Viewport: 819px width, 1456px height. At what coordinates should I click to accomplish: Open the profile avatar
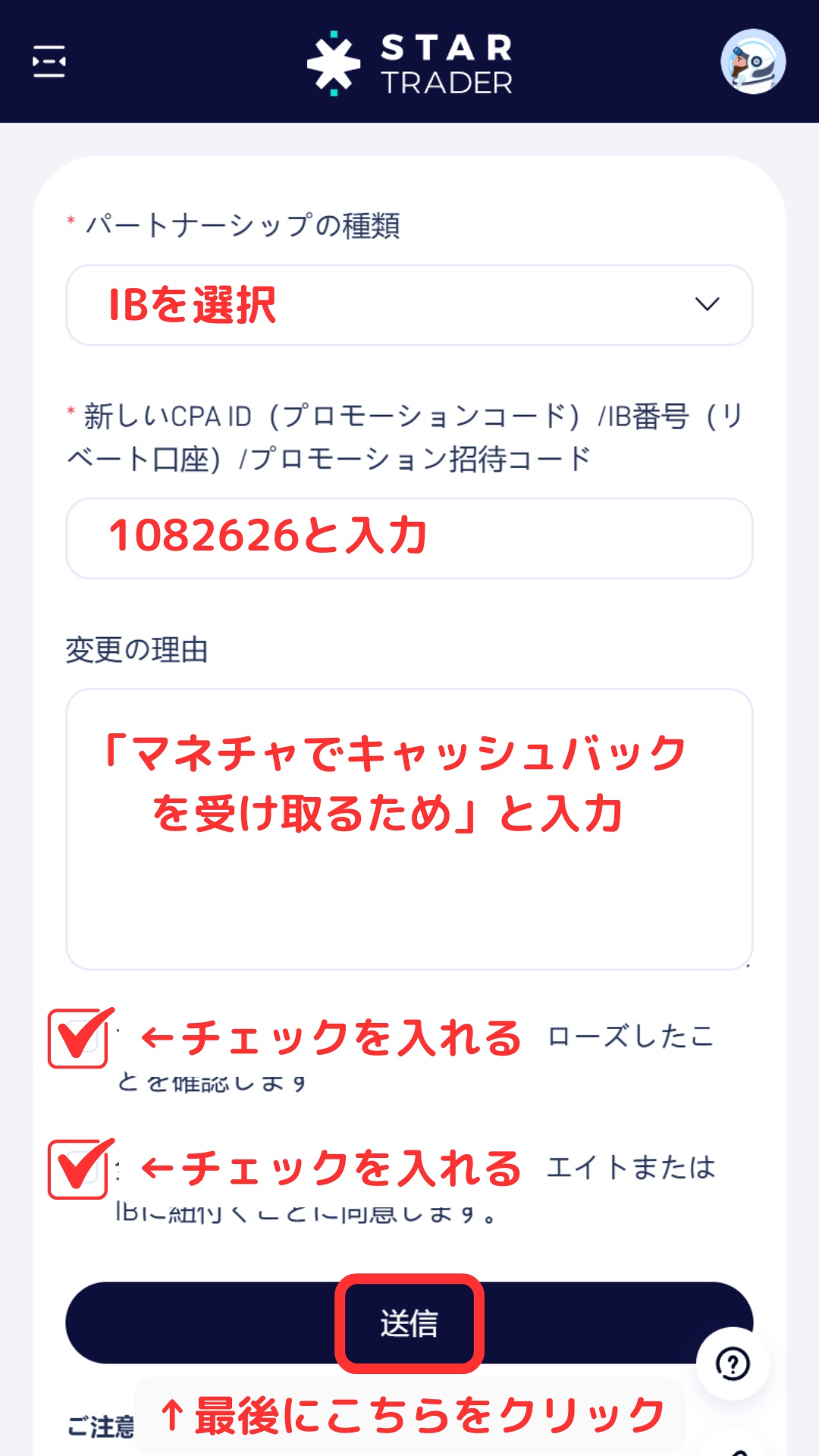point(752,61)
